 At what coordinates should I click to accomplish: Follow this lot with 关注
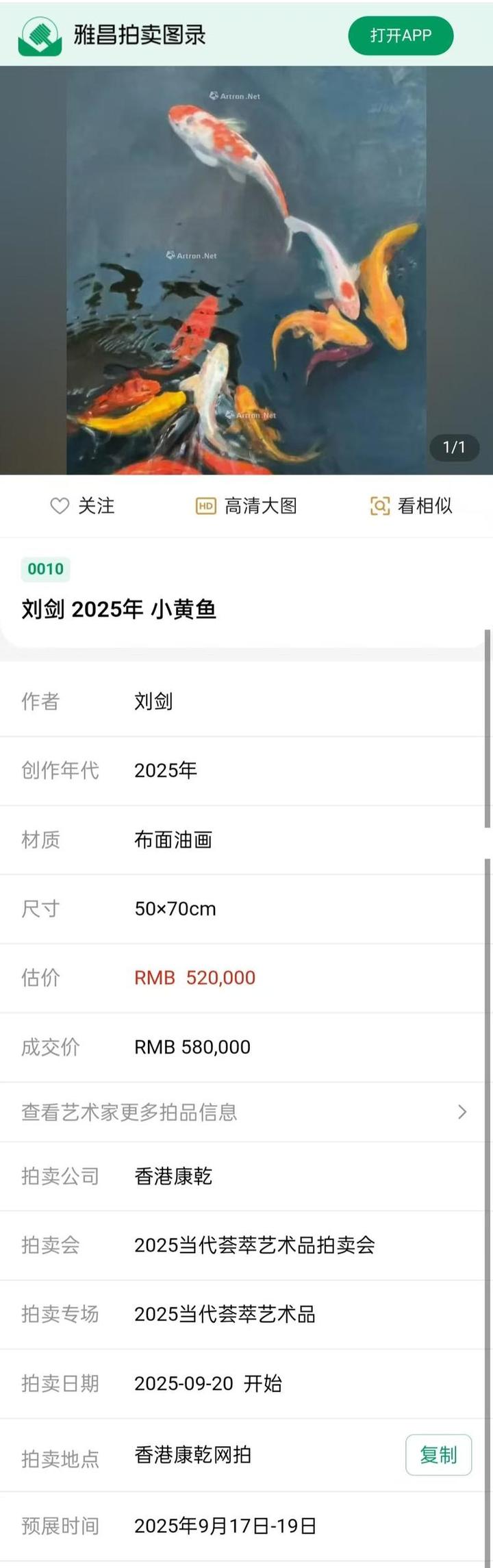pos(83,506)
